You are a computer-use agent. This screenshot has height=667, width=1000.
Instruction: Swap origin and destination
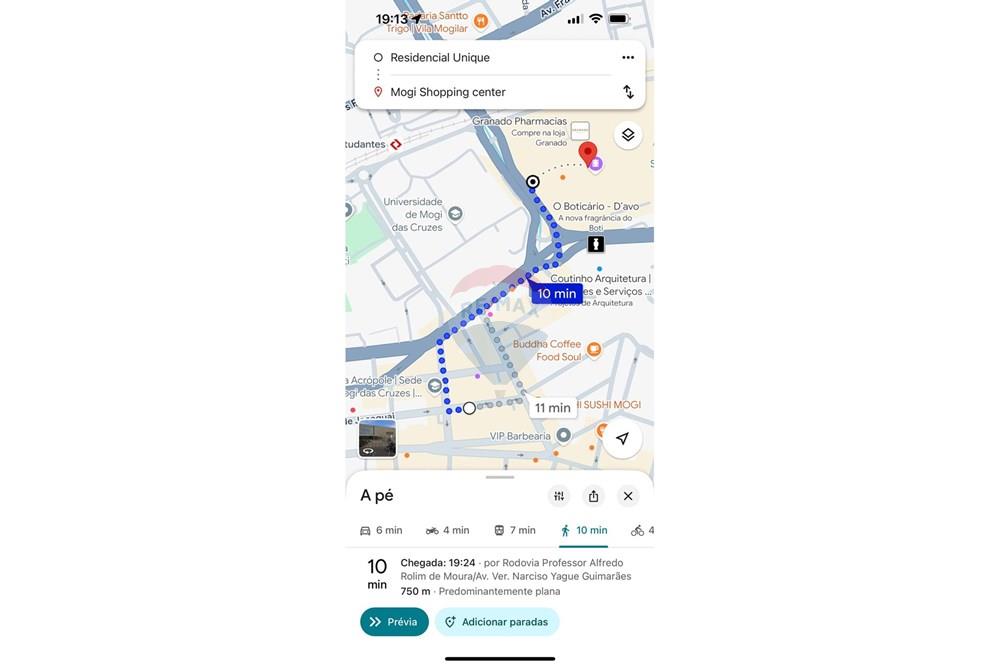[628, 92]
